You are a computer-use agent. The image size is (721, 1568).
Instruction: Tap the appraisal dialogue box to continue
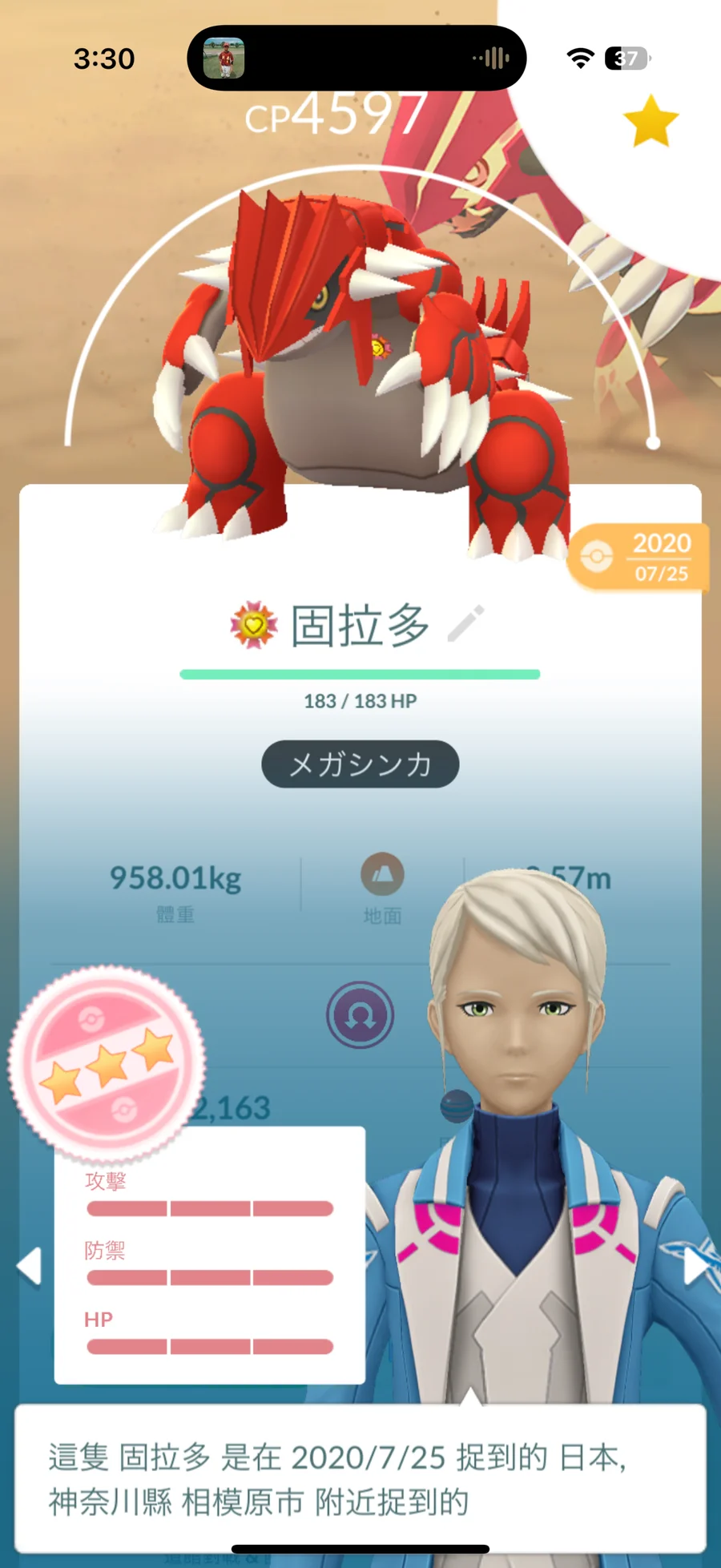(x=360, y=1478)
